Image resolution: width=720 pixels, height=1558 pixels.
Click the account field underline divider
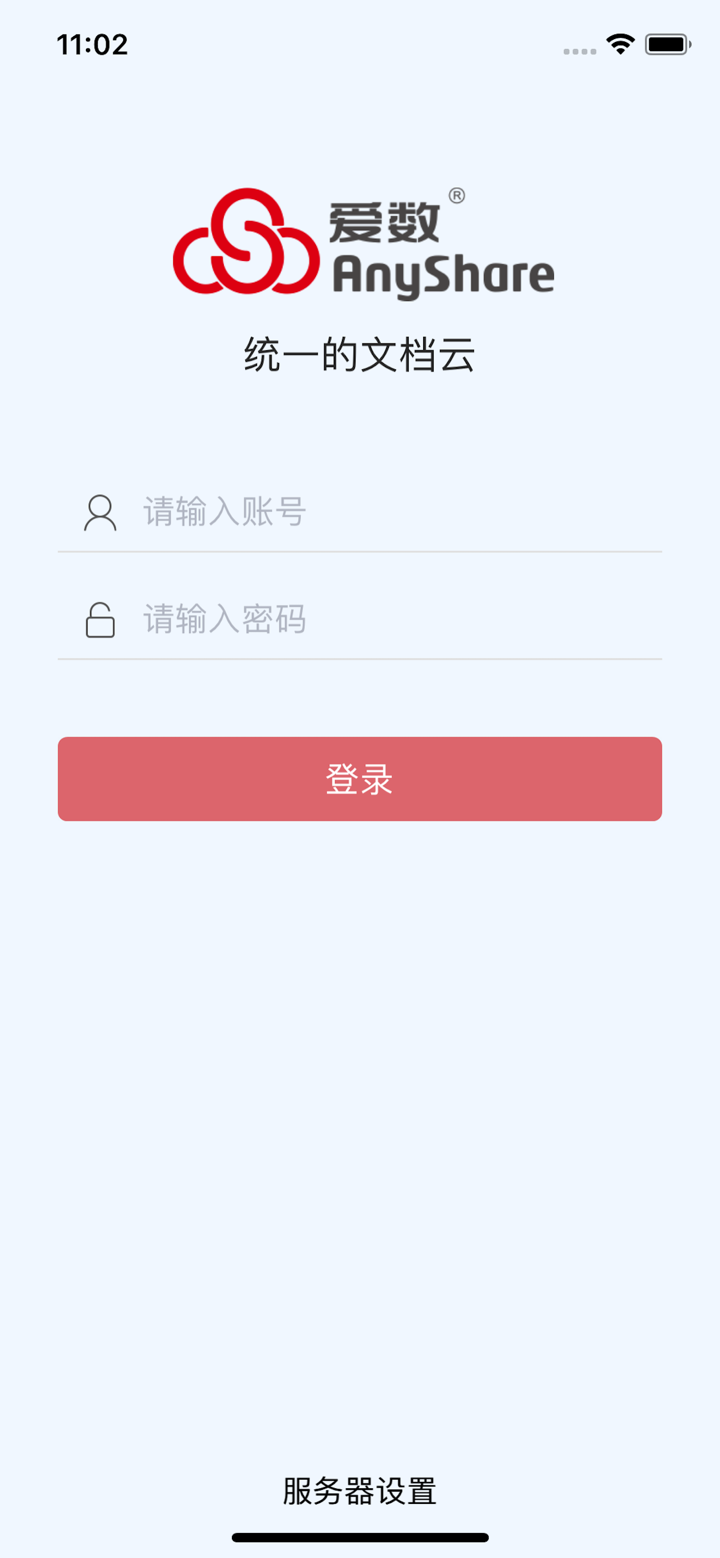360,550
